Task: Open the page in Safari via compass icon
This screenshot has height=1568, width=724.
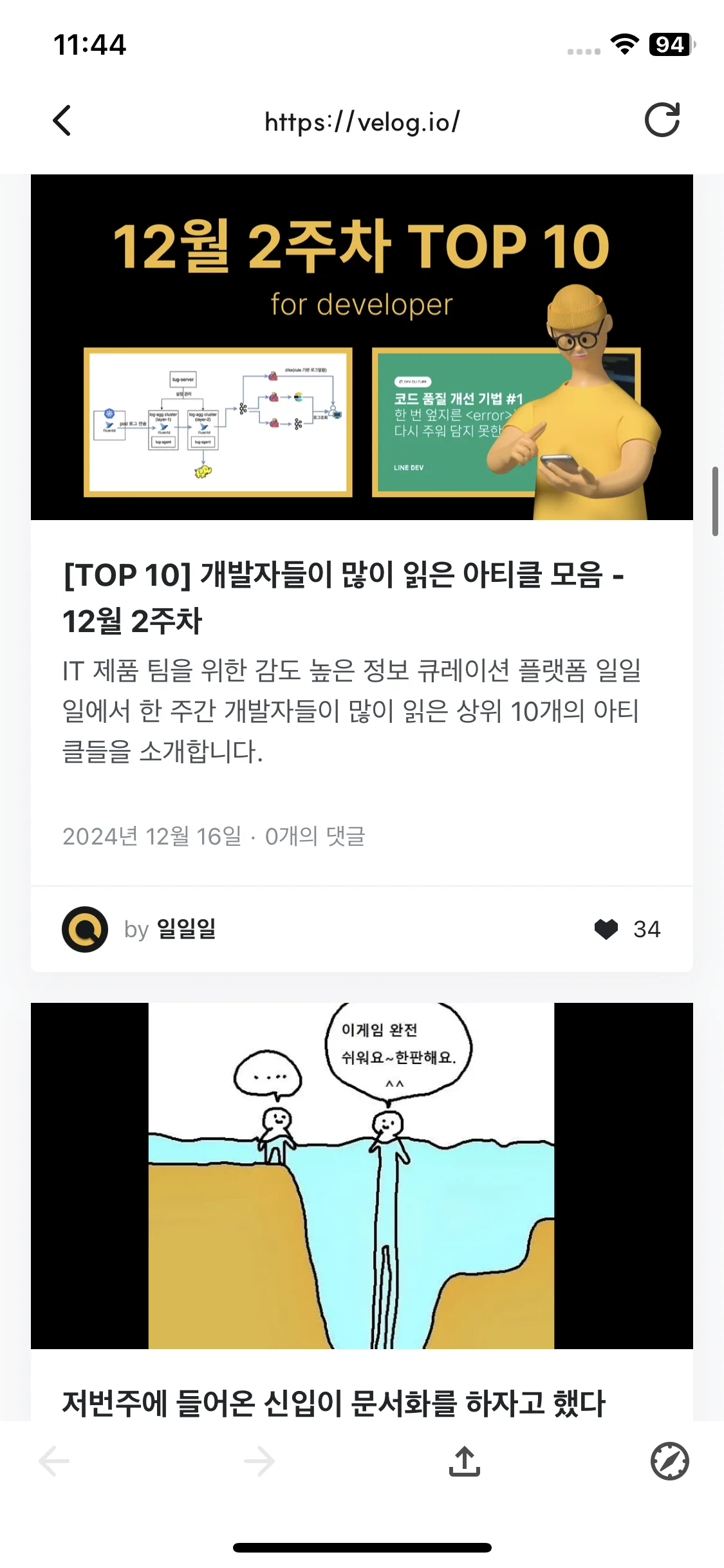Action: coord(670,1461)
